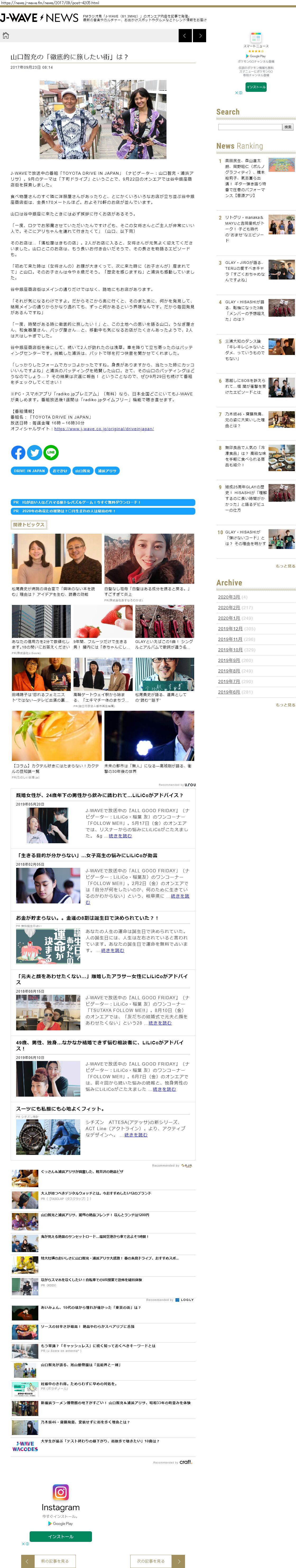Image resolution: width=296 pixels, height=1568 pixels.
Task: Open もっと見る under News Ranking
Action: pyautogui.click(x=285, y=566)
